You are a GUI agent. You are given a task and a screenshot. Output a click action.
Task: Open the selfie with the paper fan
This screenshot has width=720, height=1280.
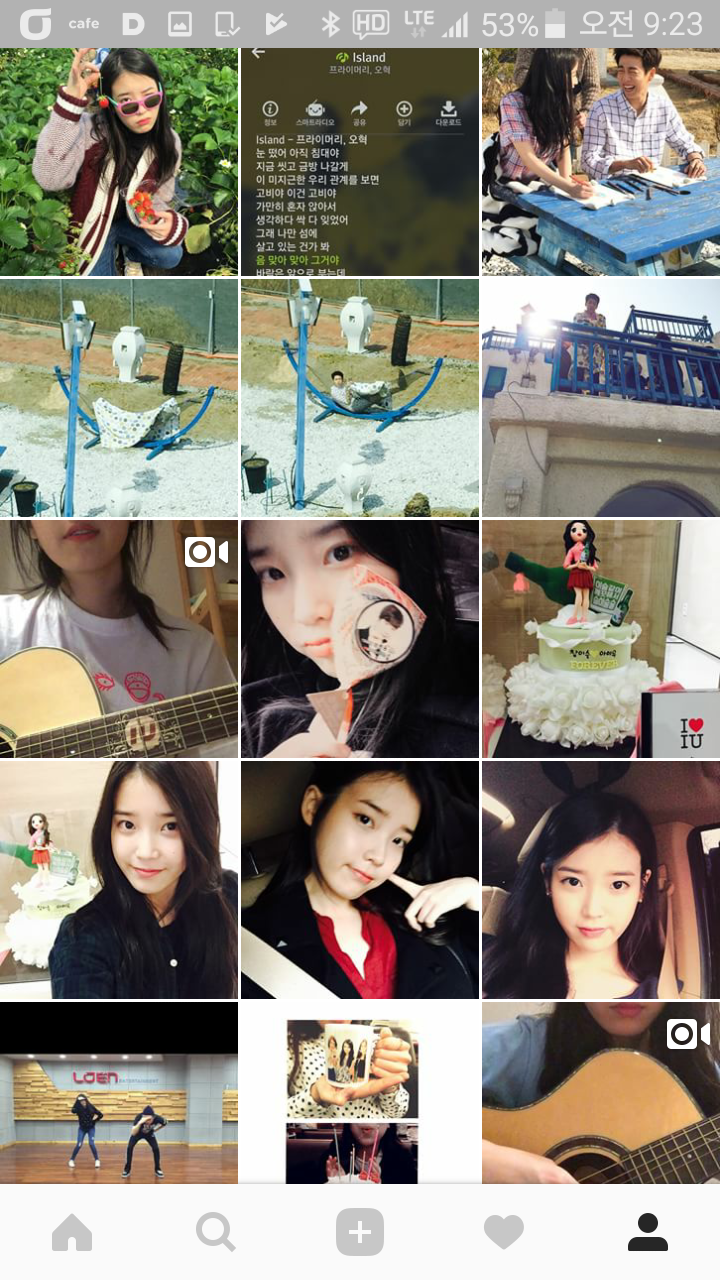click(x=360, y=639)
